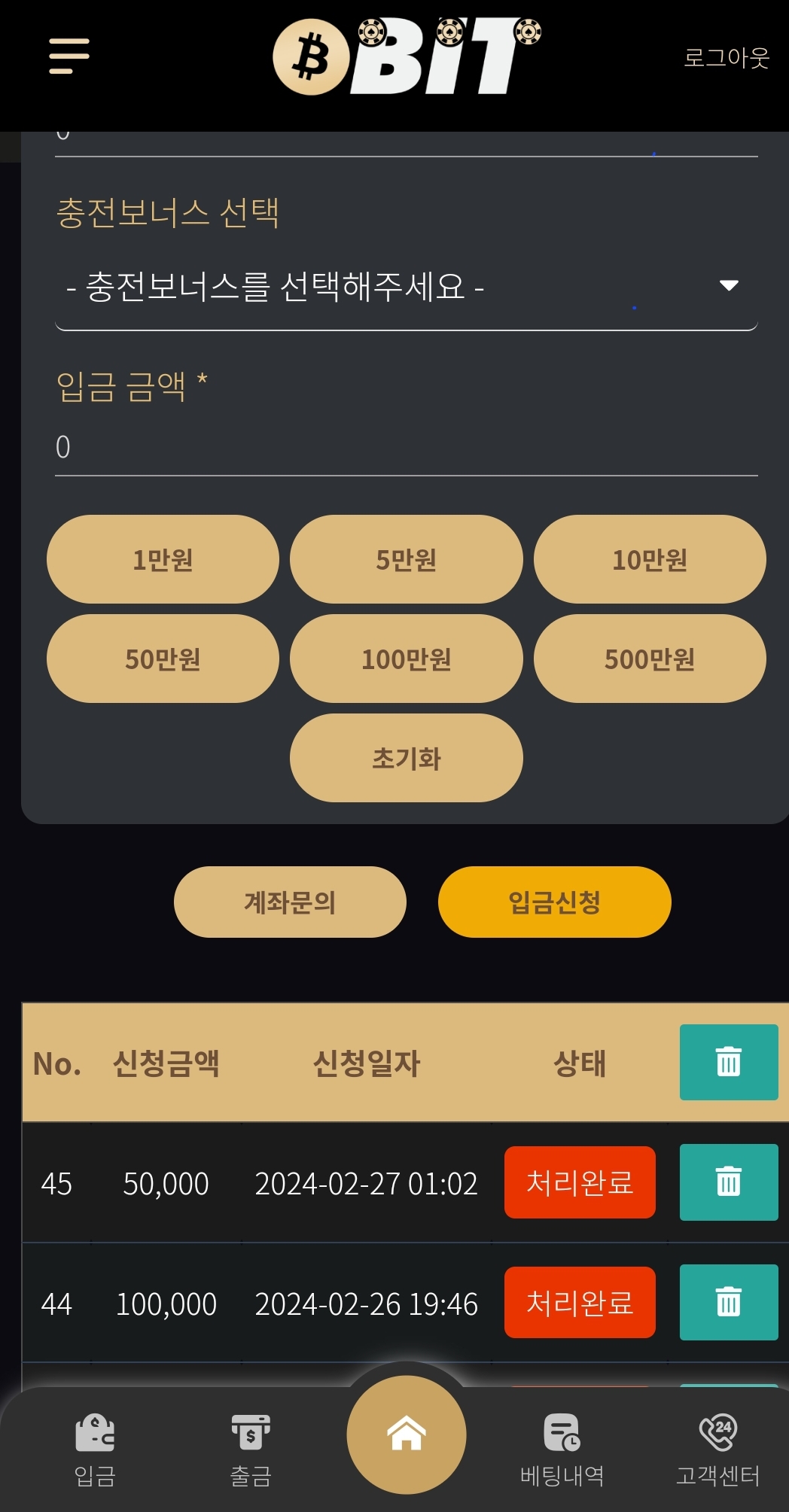Tap 로그아웃 to log out
Image resolution: width=789 pixels, height=1512 pixels.
point(726,57)
